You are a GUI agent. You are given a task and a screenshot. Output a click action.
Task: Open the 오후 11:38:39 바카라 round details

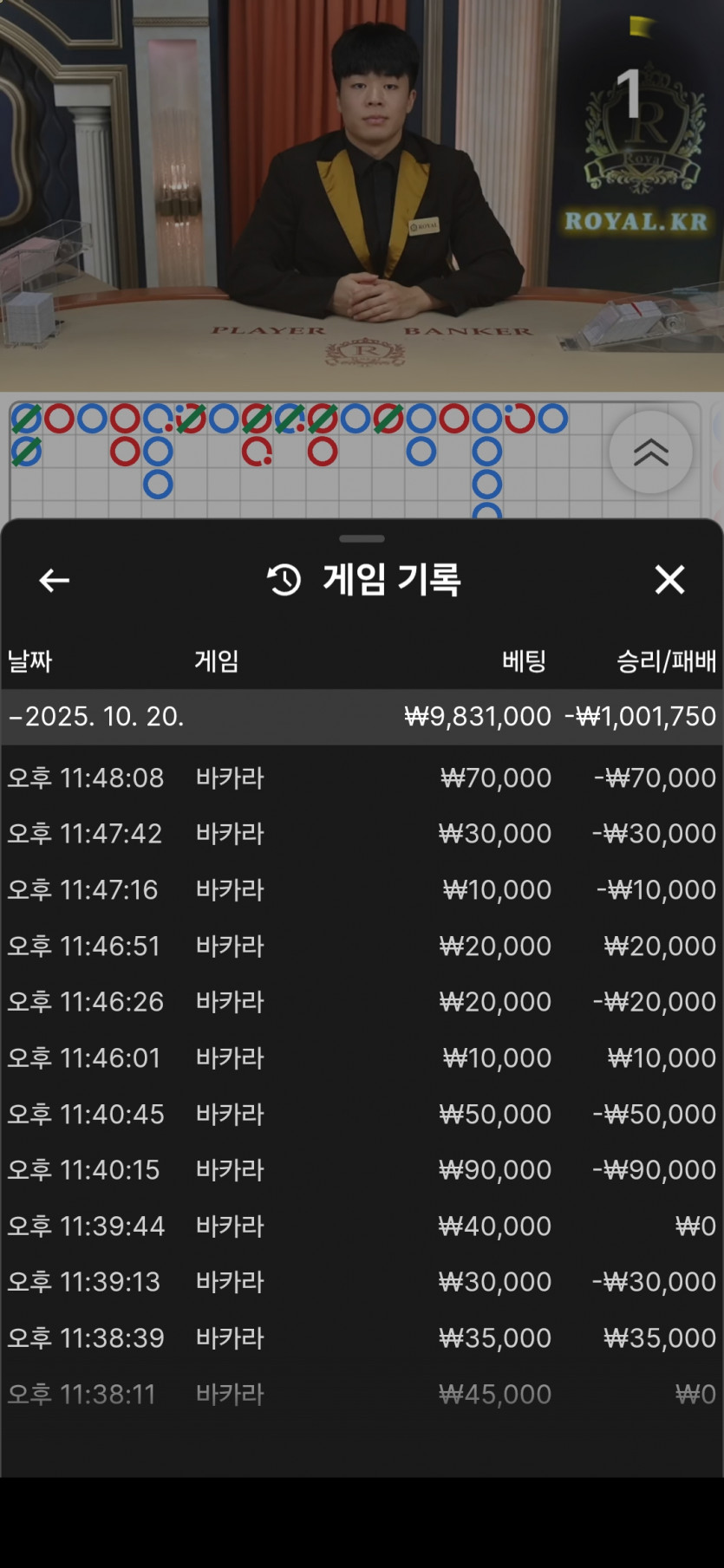pyautogui.click(x=362, y=1337)
